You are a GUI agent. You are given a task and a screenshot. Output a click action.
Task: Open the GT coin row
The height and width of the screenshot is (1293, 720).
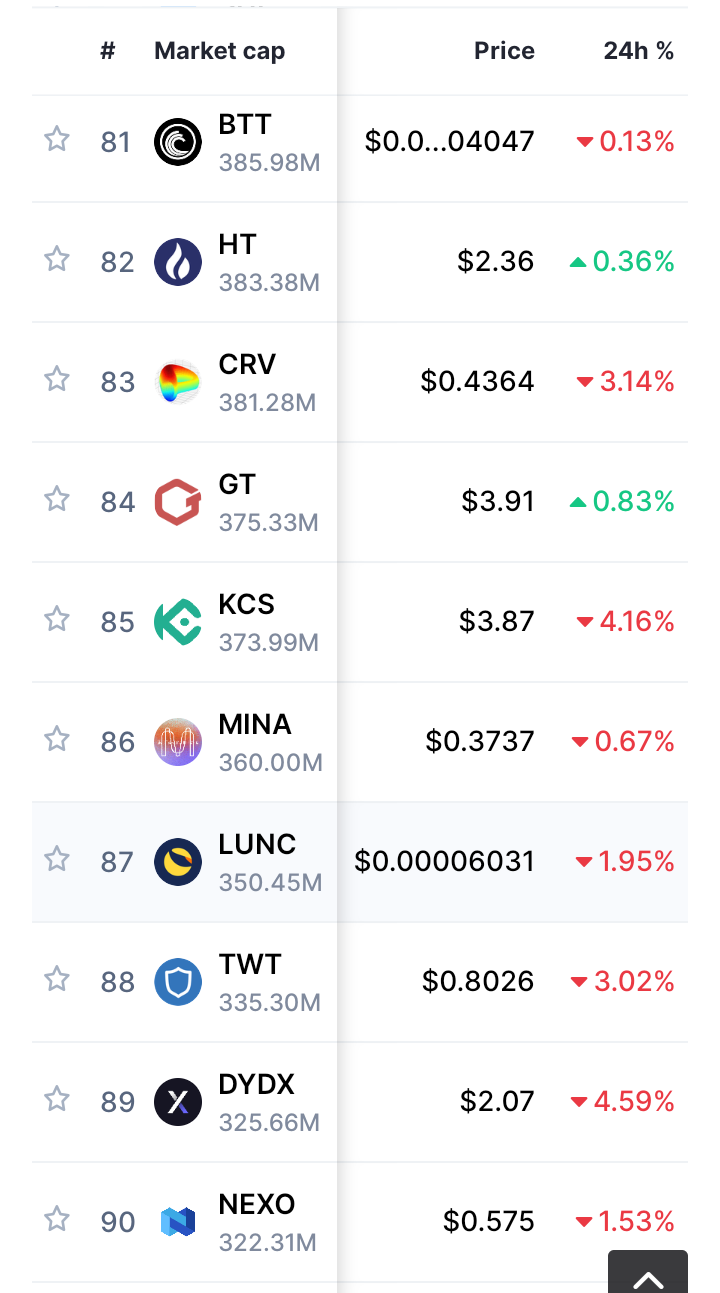coord(360,502)
